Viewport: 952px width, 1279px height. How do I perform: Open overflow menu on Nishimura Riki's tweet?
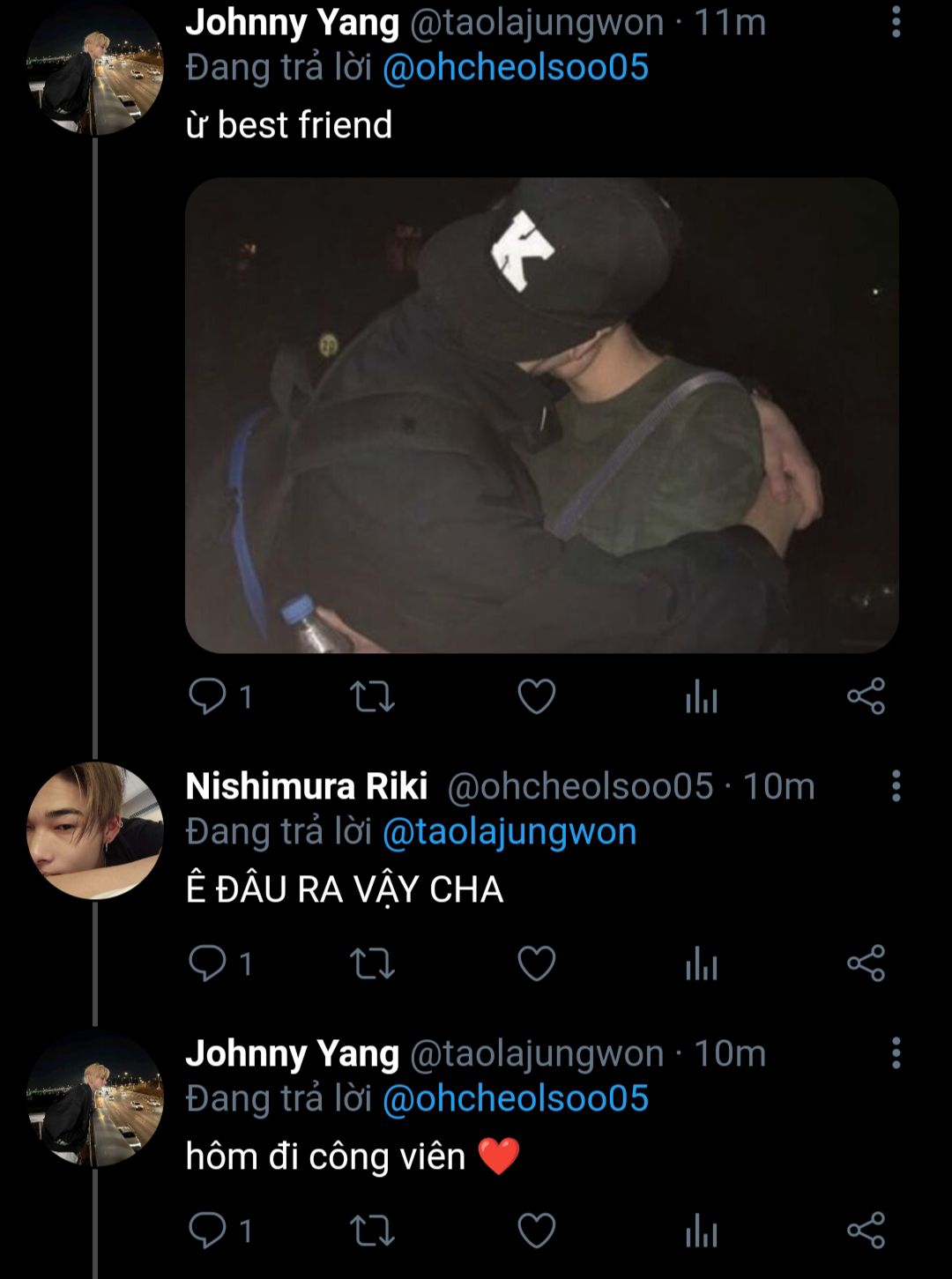point(896,785)
